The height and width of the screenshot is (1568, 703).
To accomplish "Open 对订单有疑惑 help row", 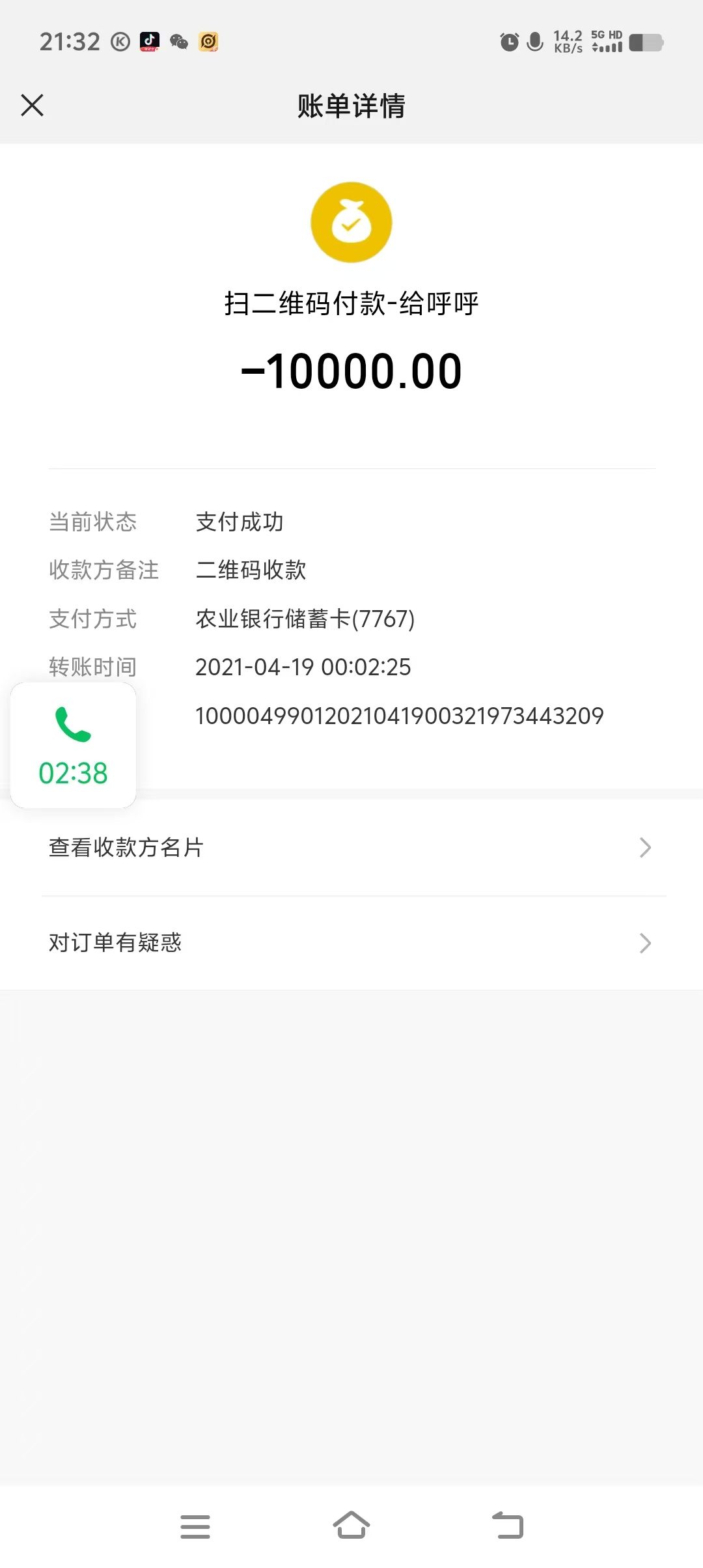I will pyautogui.click(x=351, y=943).
